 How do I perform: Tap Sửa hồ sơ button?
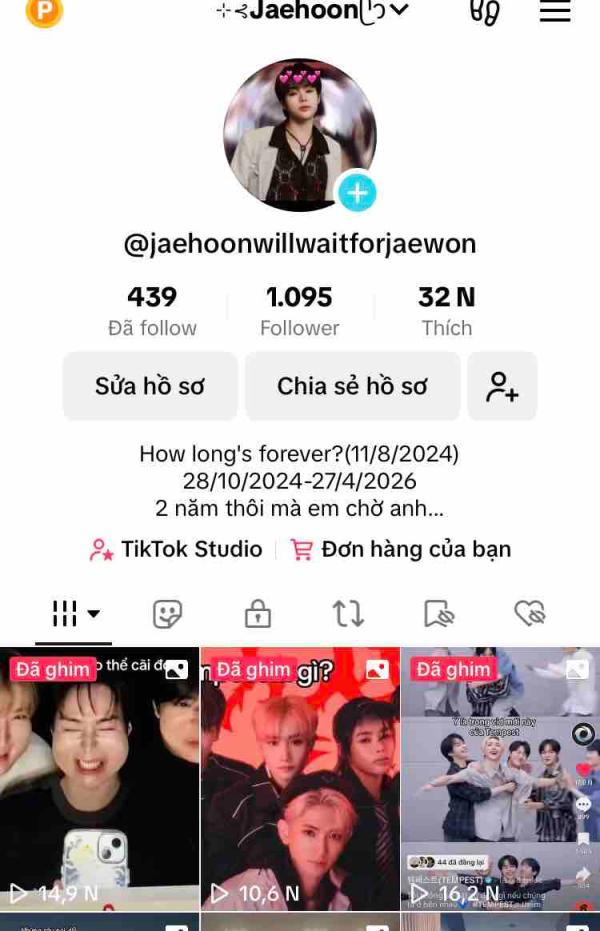[150, 386]
